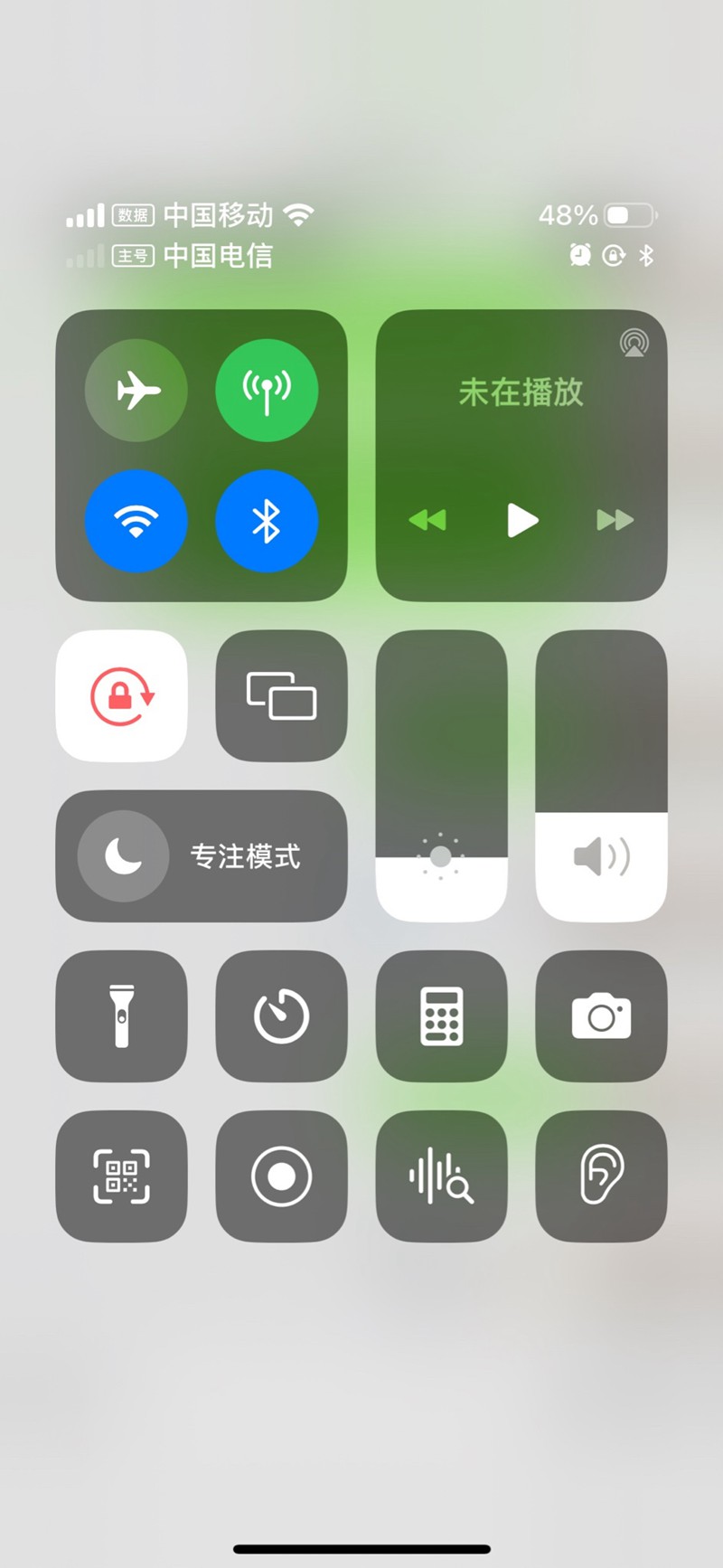This screenshot has height=1568, width=723.
Task: Open AirPlay output options
Action: pos(634,343)
